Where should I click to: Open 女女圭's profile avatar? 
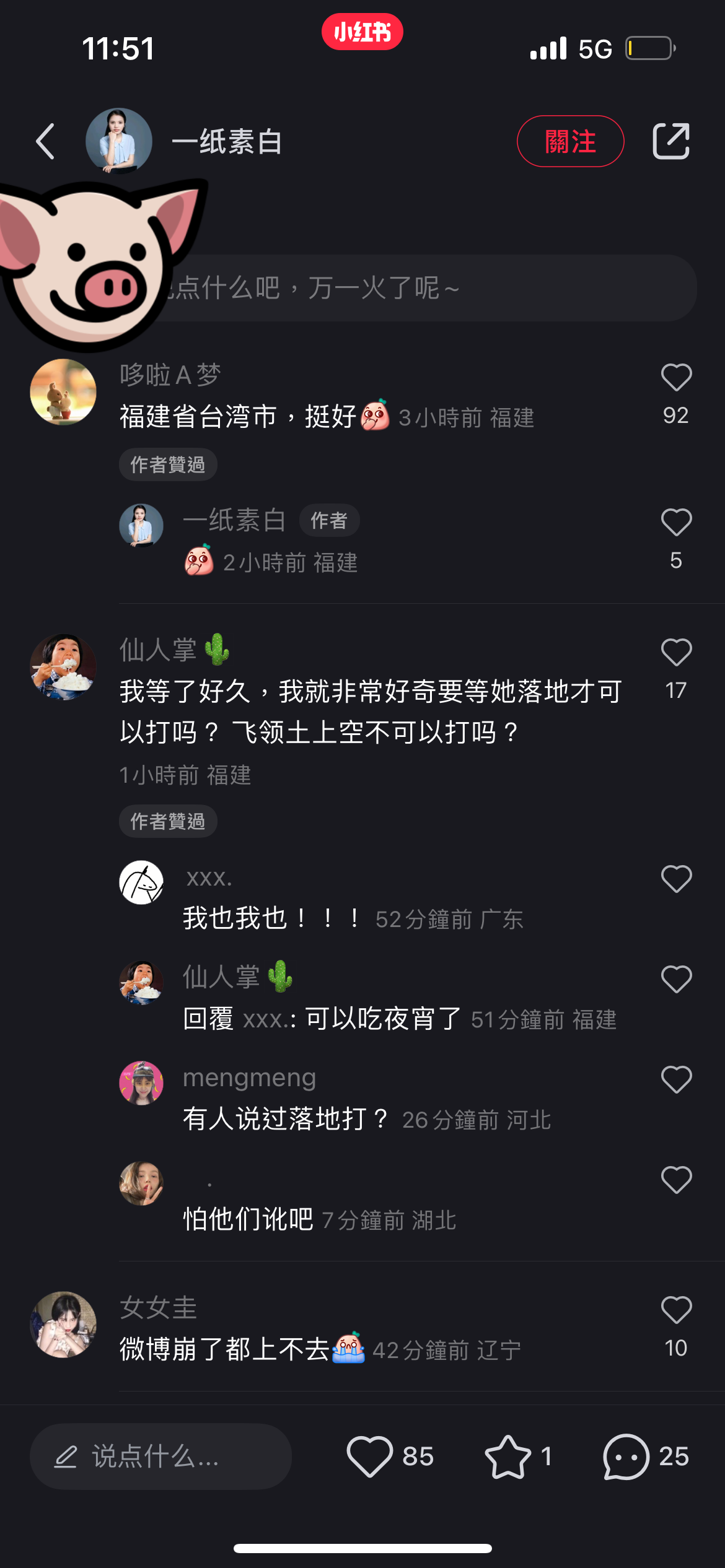click(x=63, y=1325)
